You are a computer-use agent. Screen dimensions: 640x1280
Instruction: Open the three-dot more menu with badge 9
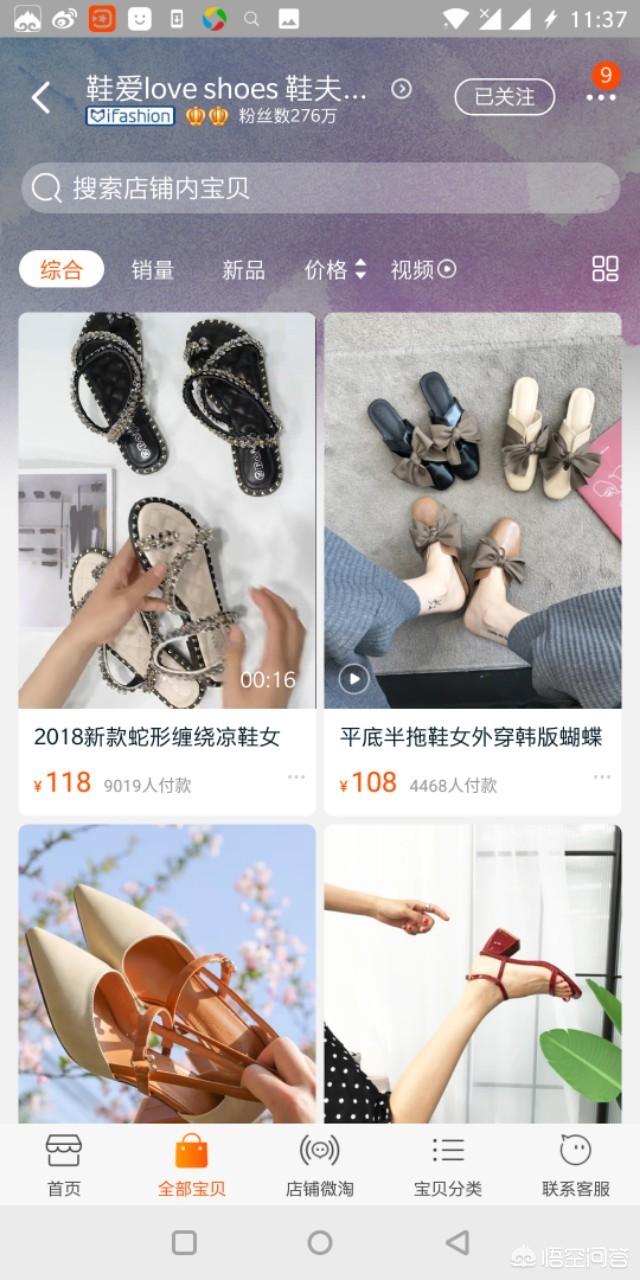click(601, 97)
